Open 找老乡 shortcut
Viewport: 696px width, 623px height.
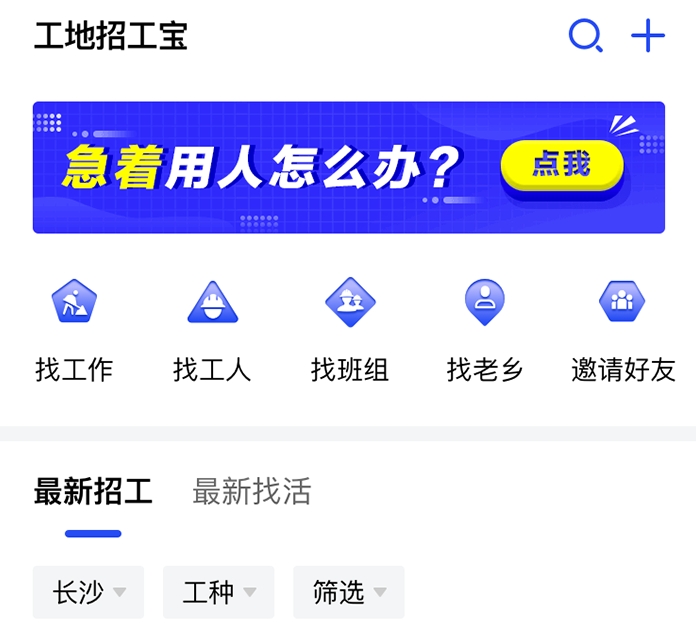[x=485, y=330]
